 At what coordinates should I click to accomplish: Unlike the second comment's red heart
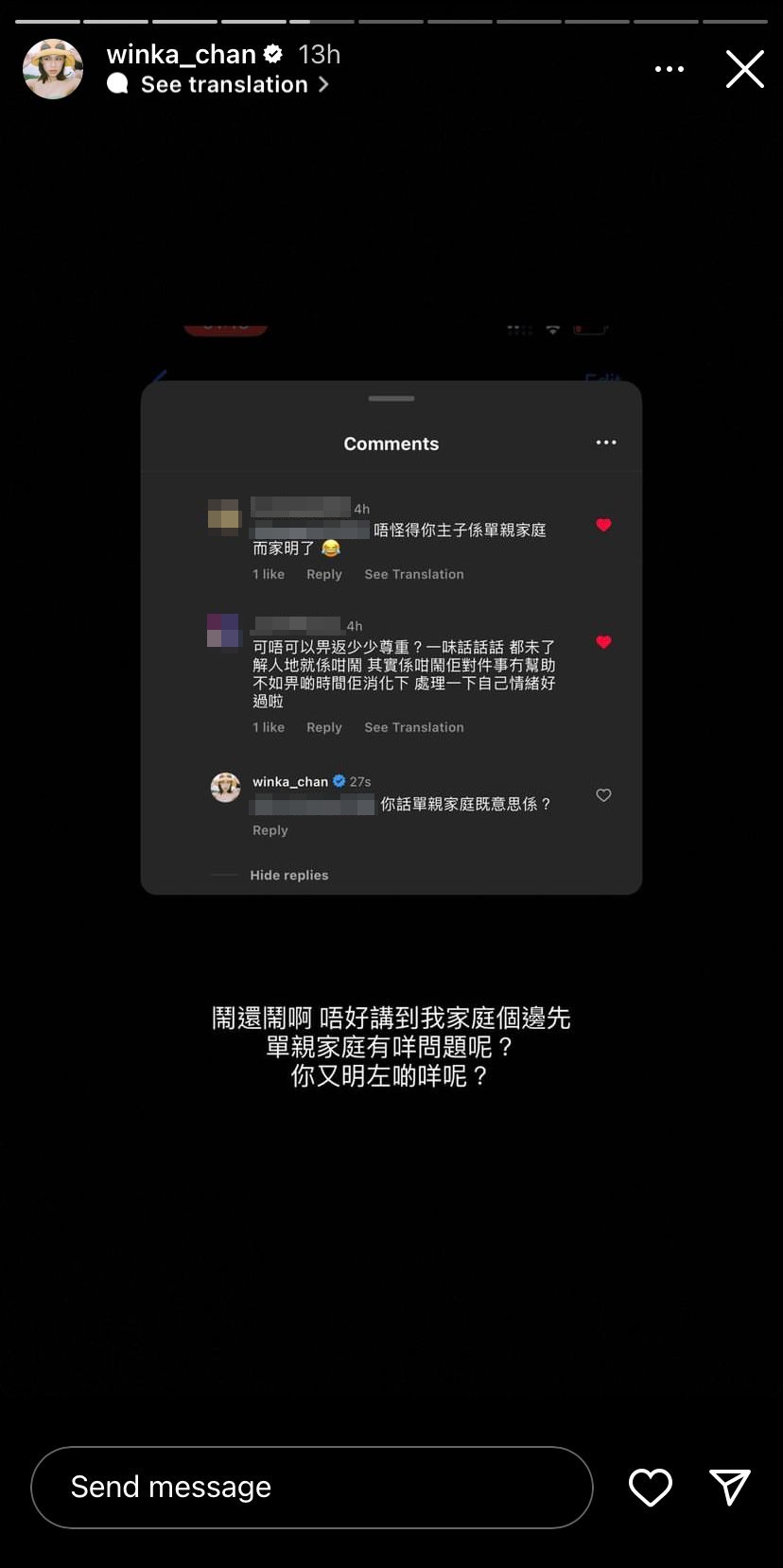click(603, 641)
